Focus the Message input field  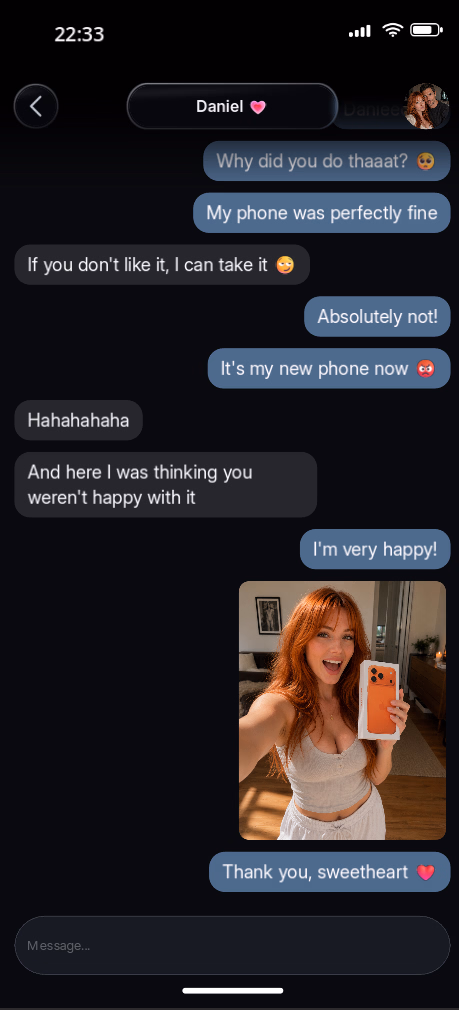click(232, 946)
